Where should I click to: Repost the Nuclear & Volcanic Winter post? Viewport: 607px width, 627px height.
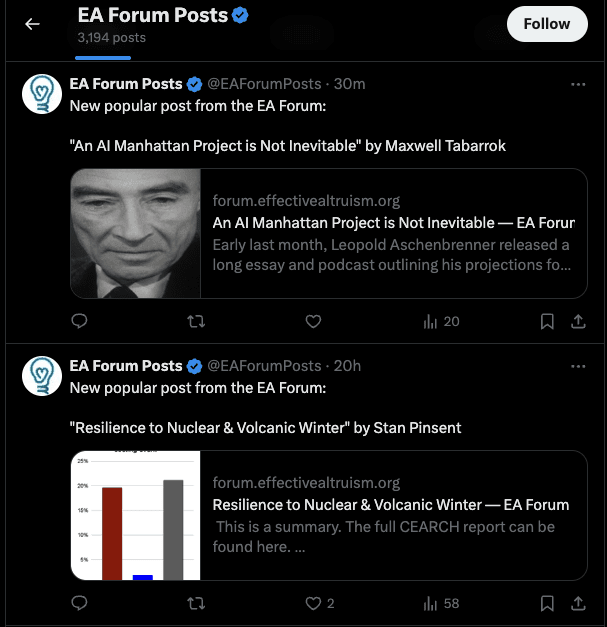click(x=196, y=603)
